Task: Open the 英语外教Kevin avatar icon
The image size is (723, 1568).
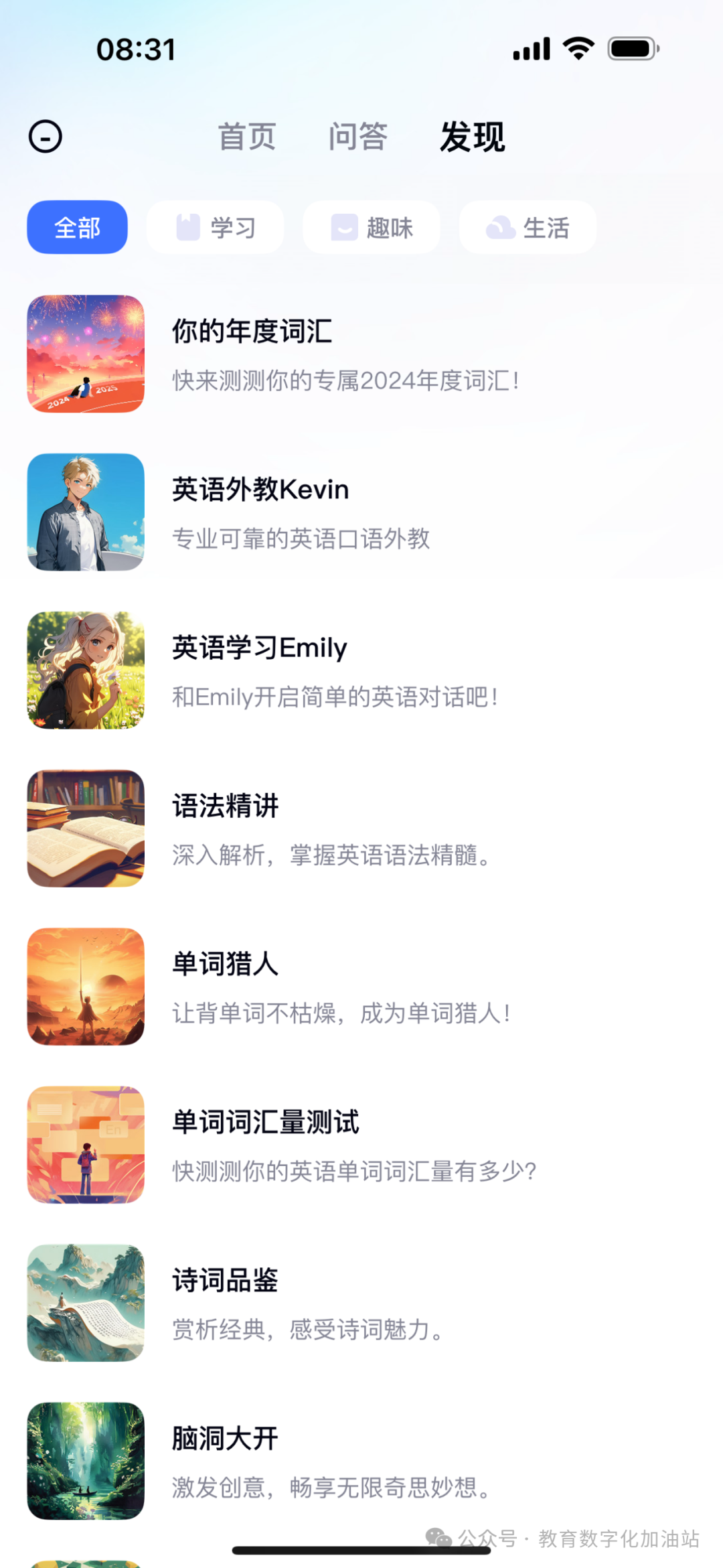Action: [86, 512]
